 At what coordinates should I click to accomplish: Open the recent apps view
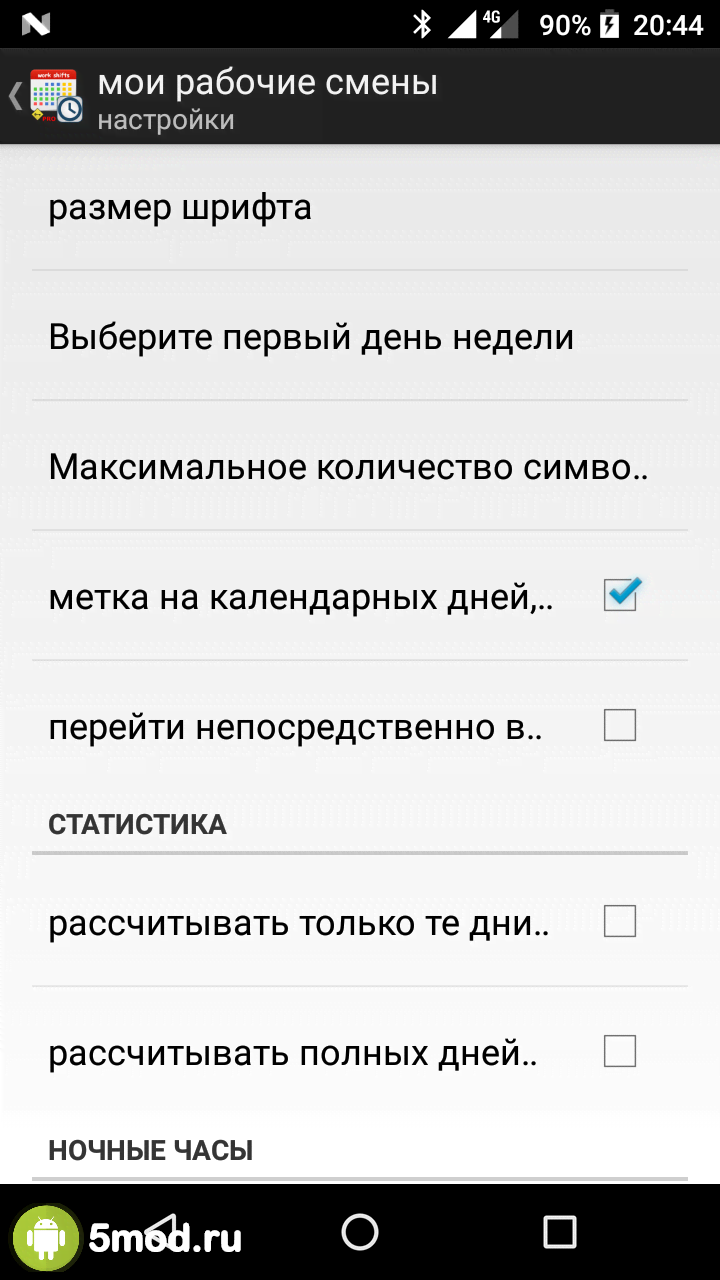click(x=559, y=1232)
